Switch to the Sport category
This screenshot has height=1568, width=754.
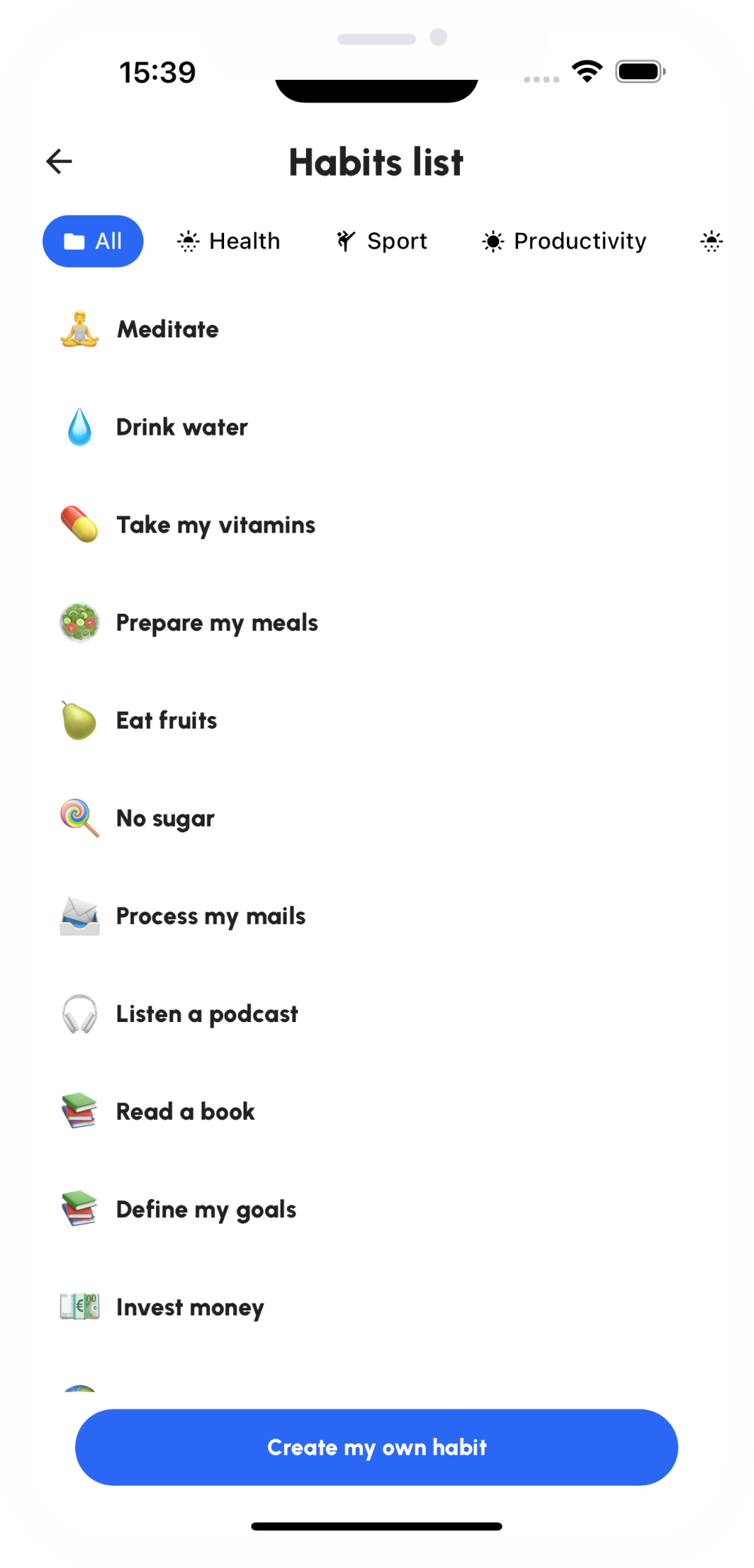(382, 241)
